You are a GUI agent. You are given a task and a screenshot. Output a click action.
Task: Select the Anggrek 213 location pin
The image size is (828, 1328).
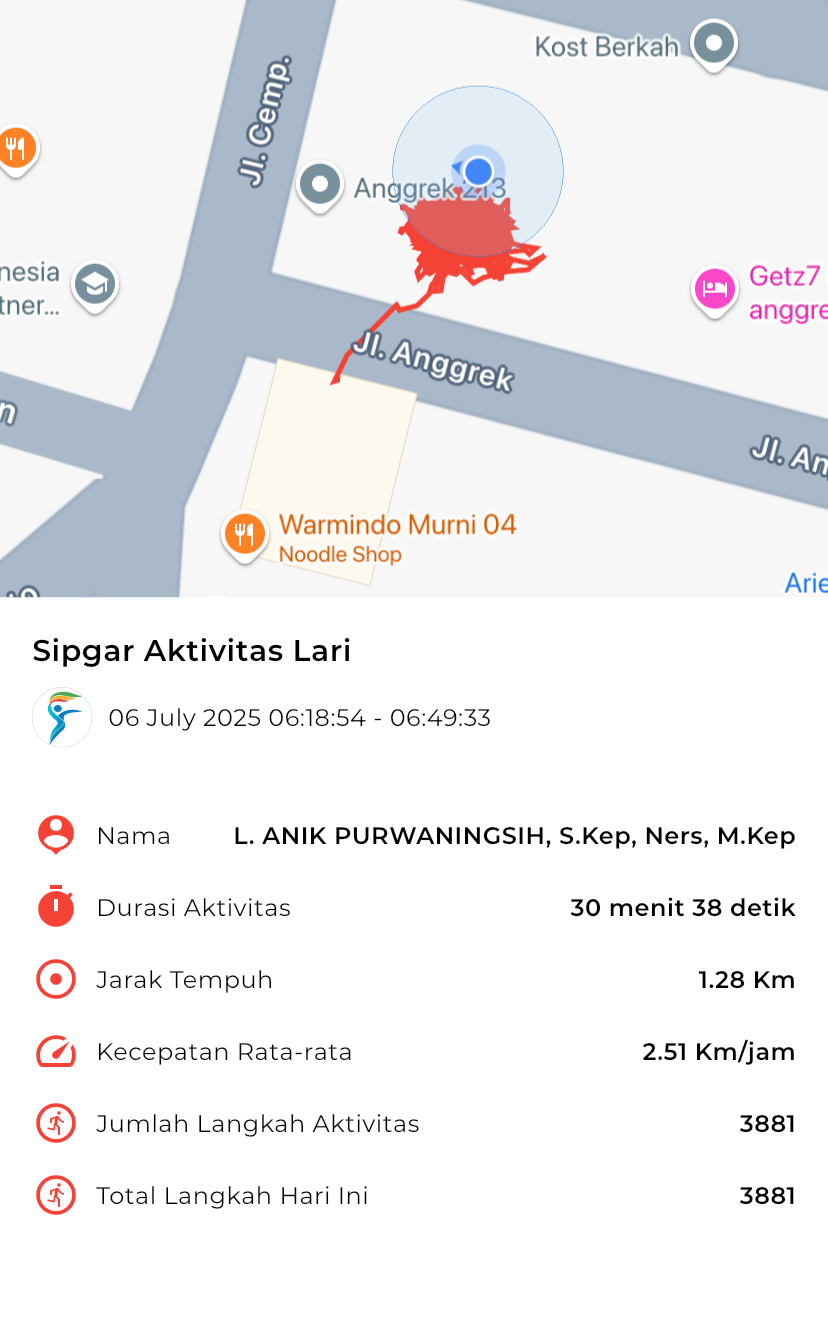tap(321, 186)
